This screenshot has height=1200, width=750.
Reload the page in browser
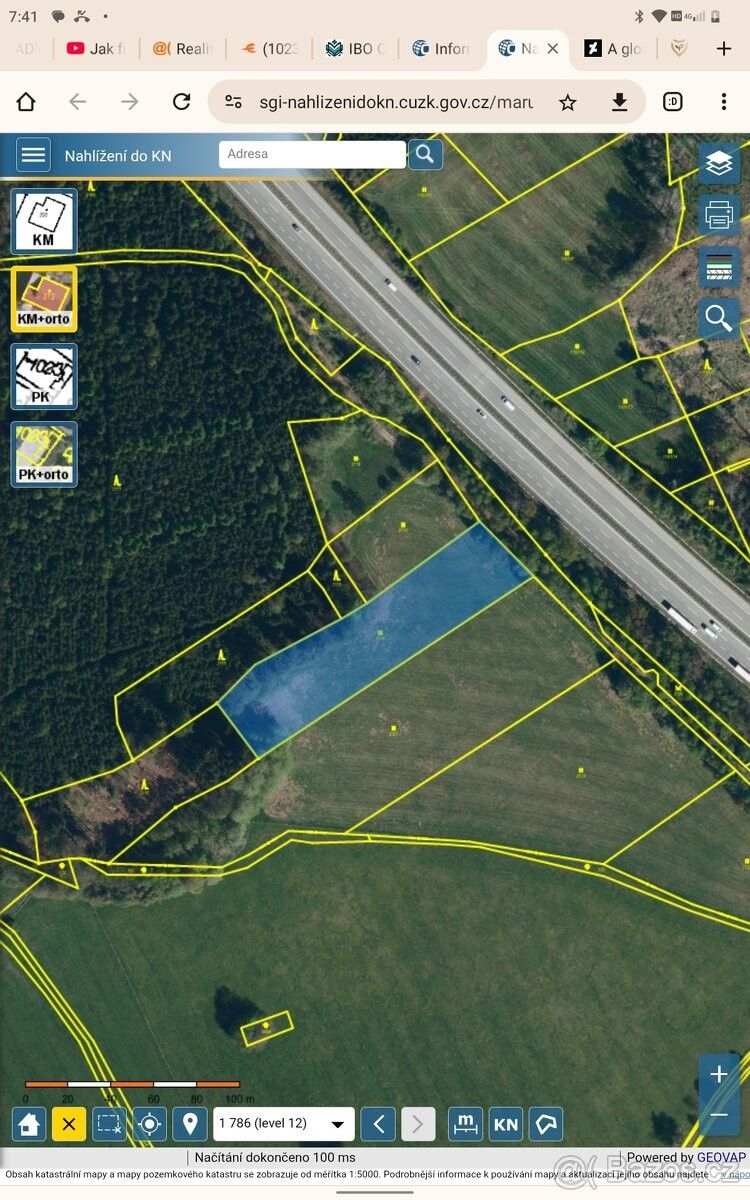(181, 102)
